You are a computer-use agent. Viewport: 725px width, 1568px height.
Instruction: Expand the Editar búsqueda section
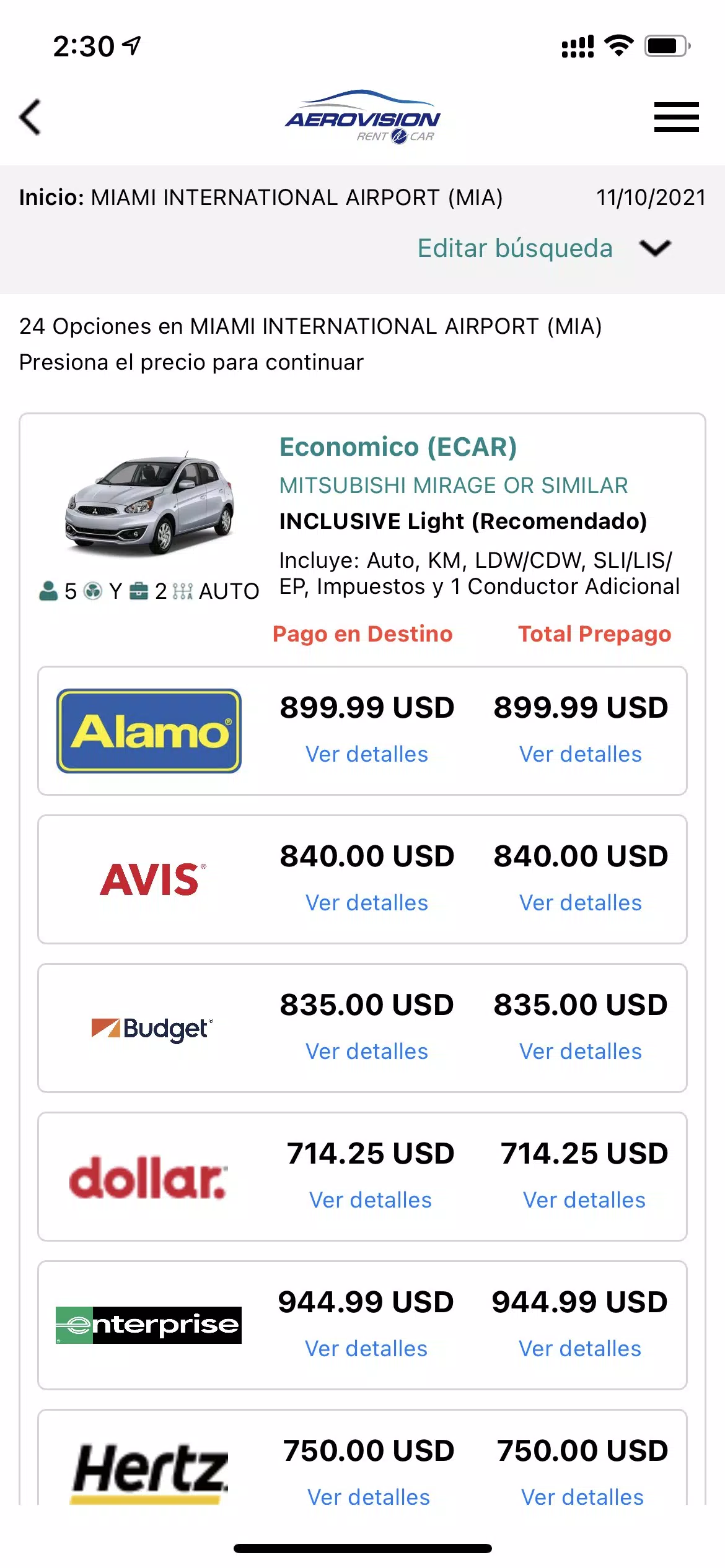pos(516,248)
